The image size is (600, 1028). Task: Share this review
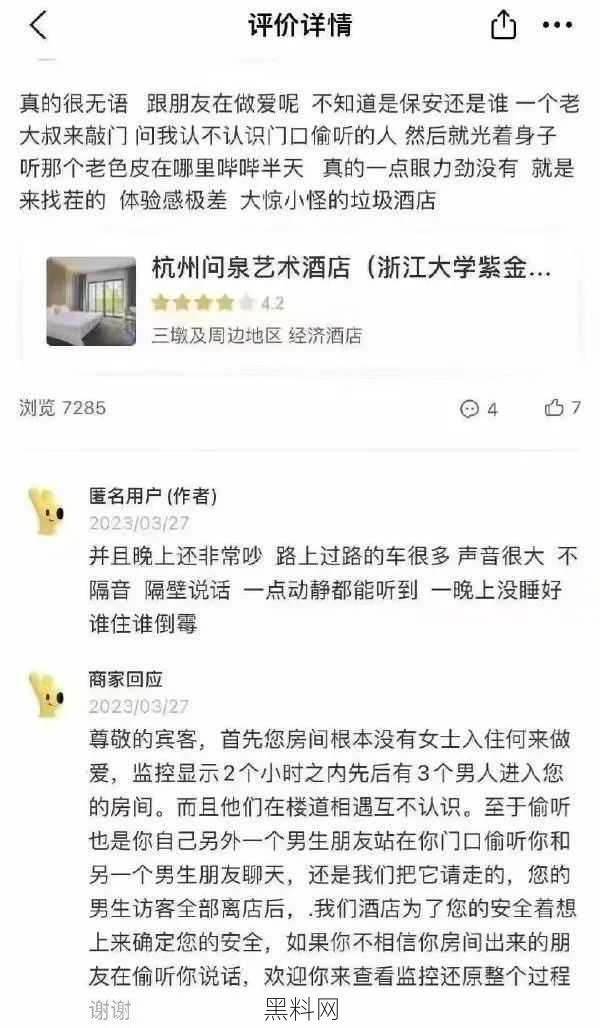point(503,26)
